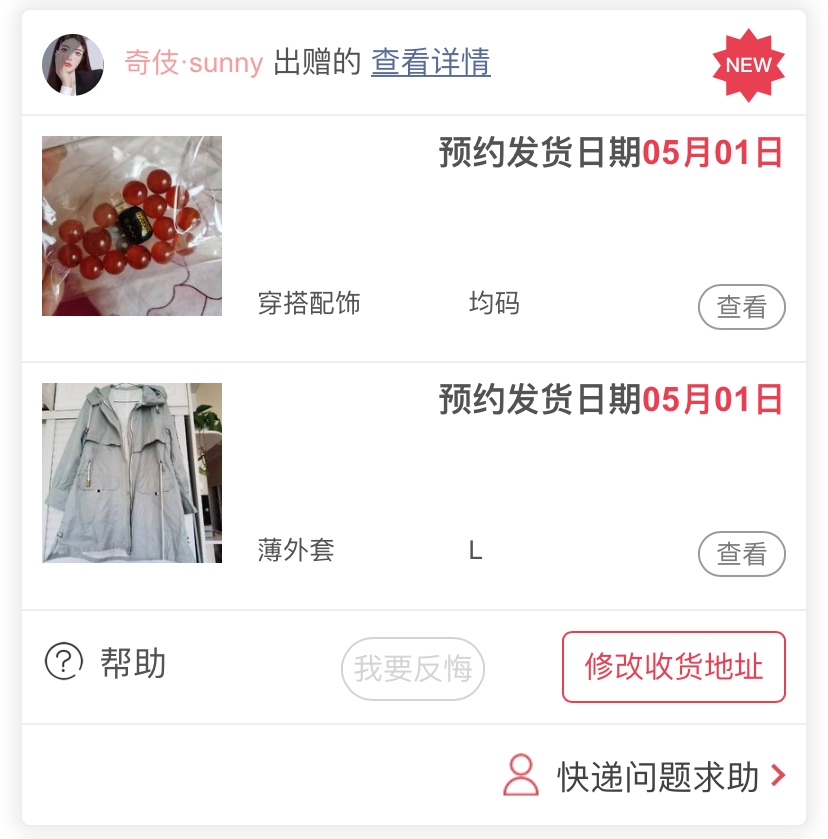
Task: Open the 查看详情 link
Action: tap(430, 63)
